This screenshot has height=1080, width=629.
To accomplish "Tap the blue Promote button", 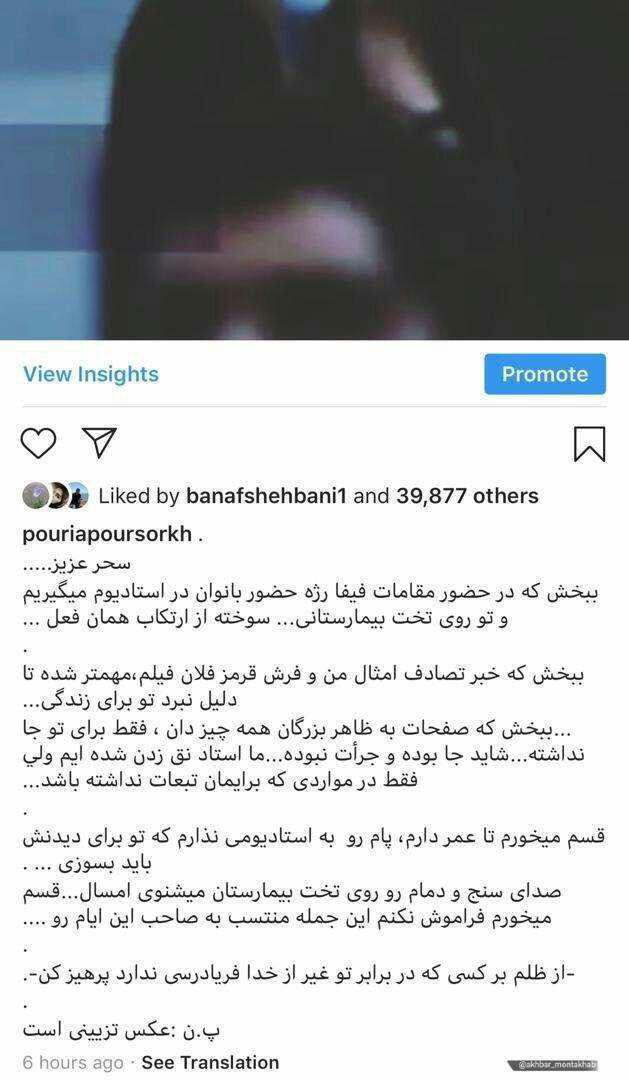I will coord(544,374).
